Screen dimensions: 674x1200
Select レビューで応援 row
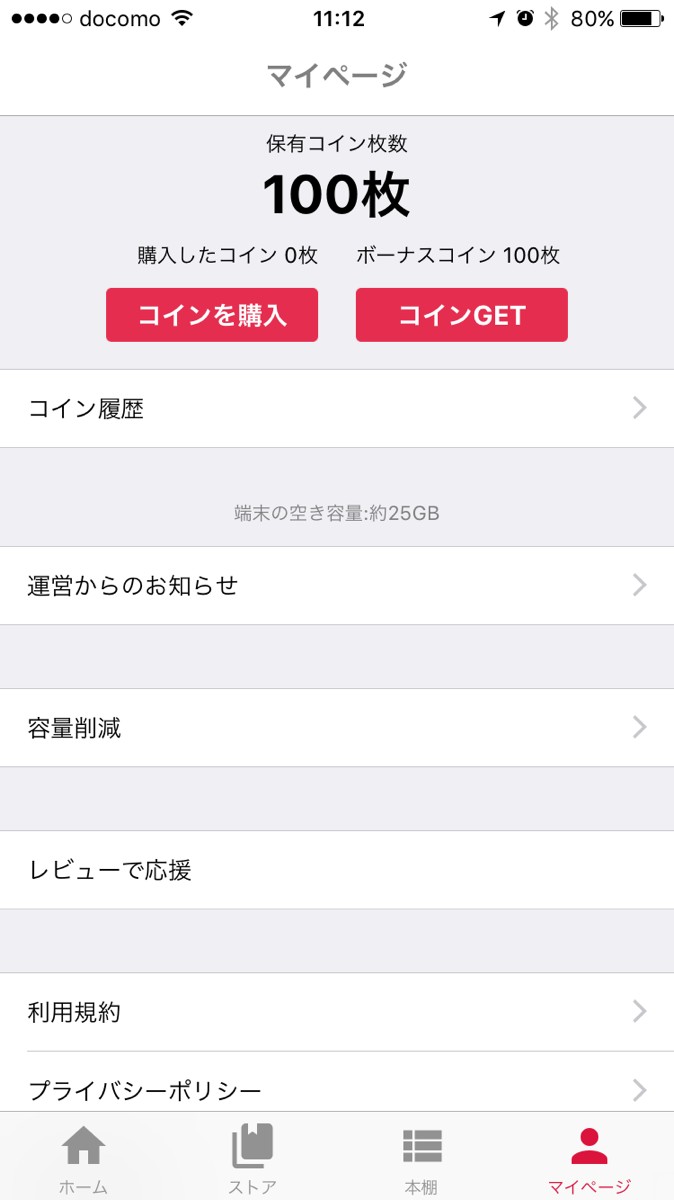tap(337, 870)
